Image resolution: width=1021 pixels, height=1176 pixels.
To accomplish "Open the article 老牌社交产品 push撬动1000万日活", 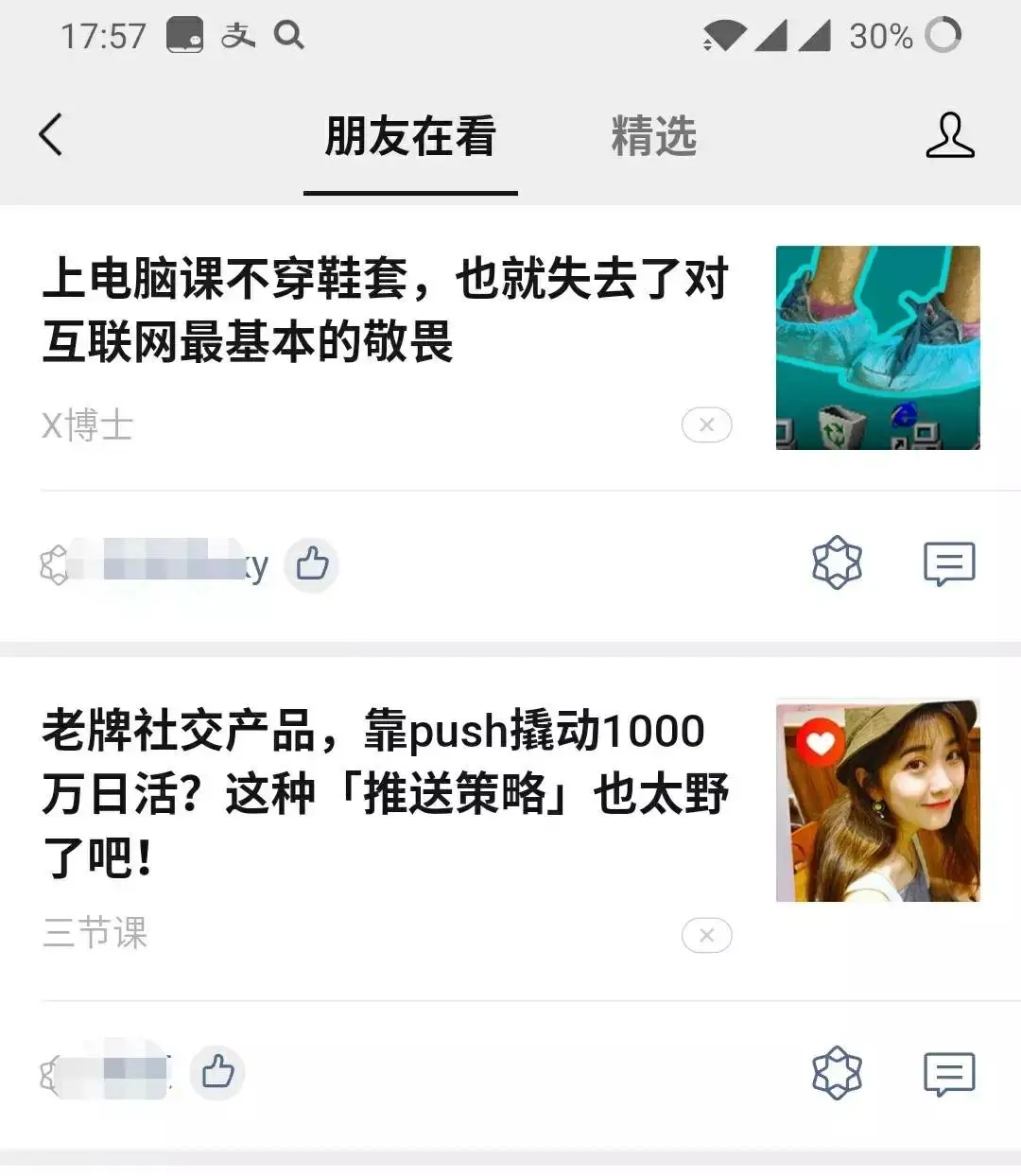I will [x=386, y=792].
